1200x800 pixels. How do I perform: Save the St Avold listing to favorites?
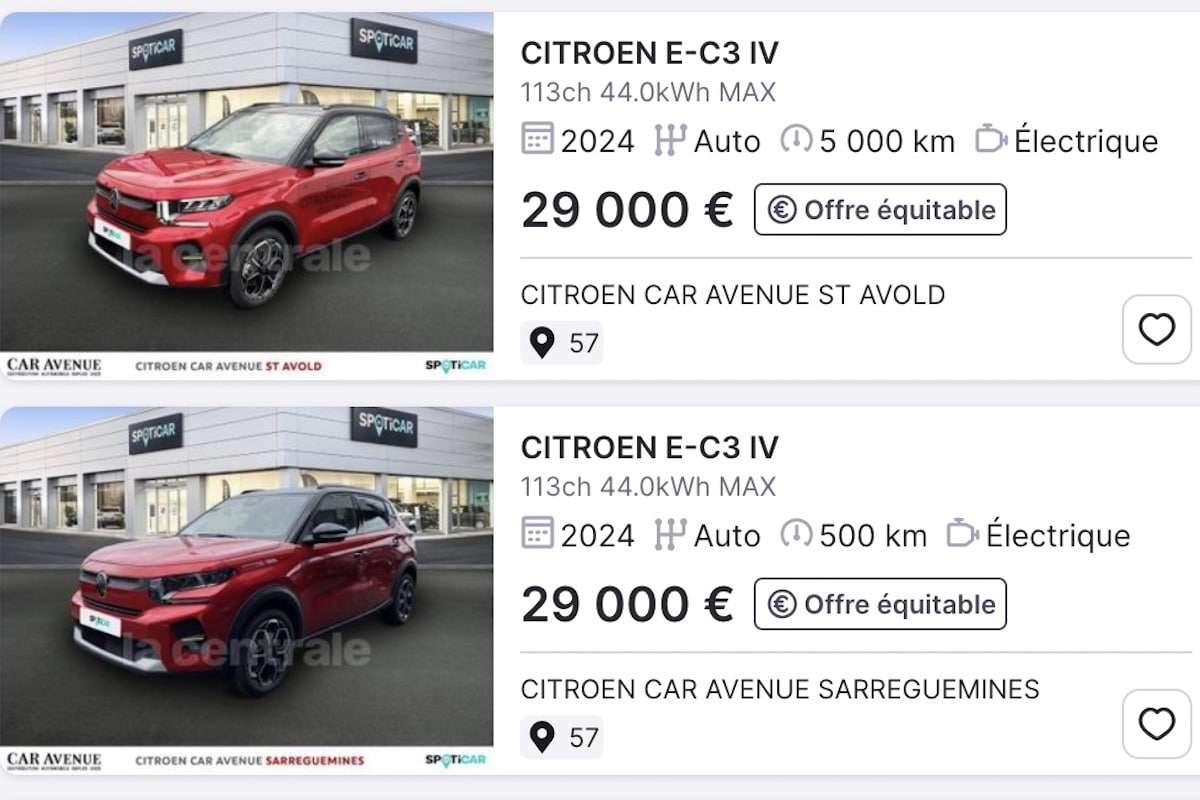tap(1156, 330)
